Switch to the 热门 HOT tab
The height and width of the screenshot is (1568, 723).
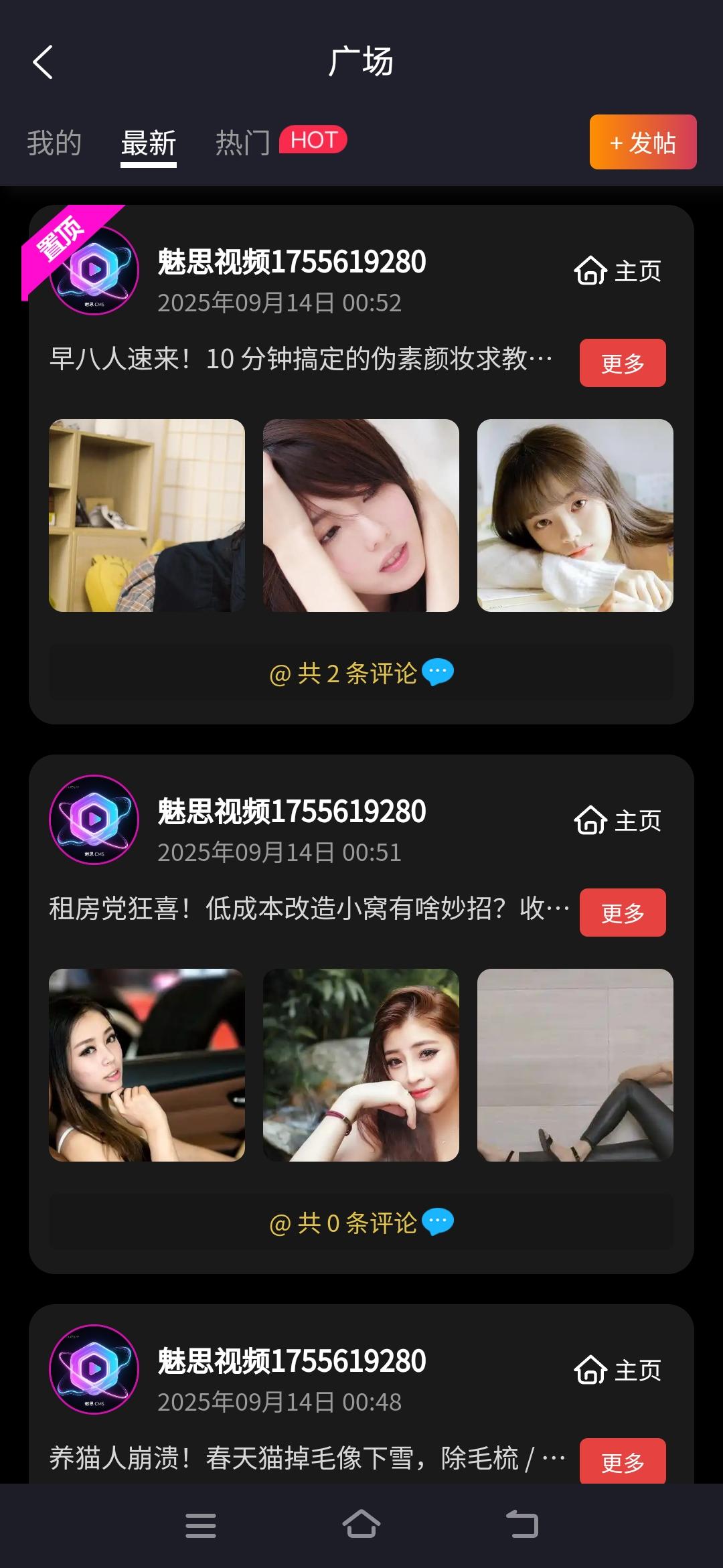tap(244, 141)
